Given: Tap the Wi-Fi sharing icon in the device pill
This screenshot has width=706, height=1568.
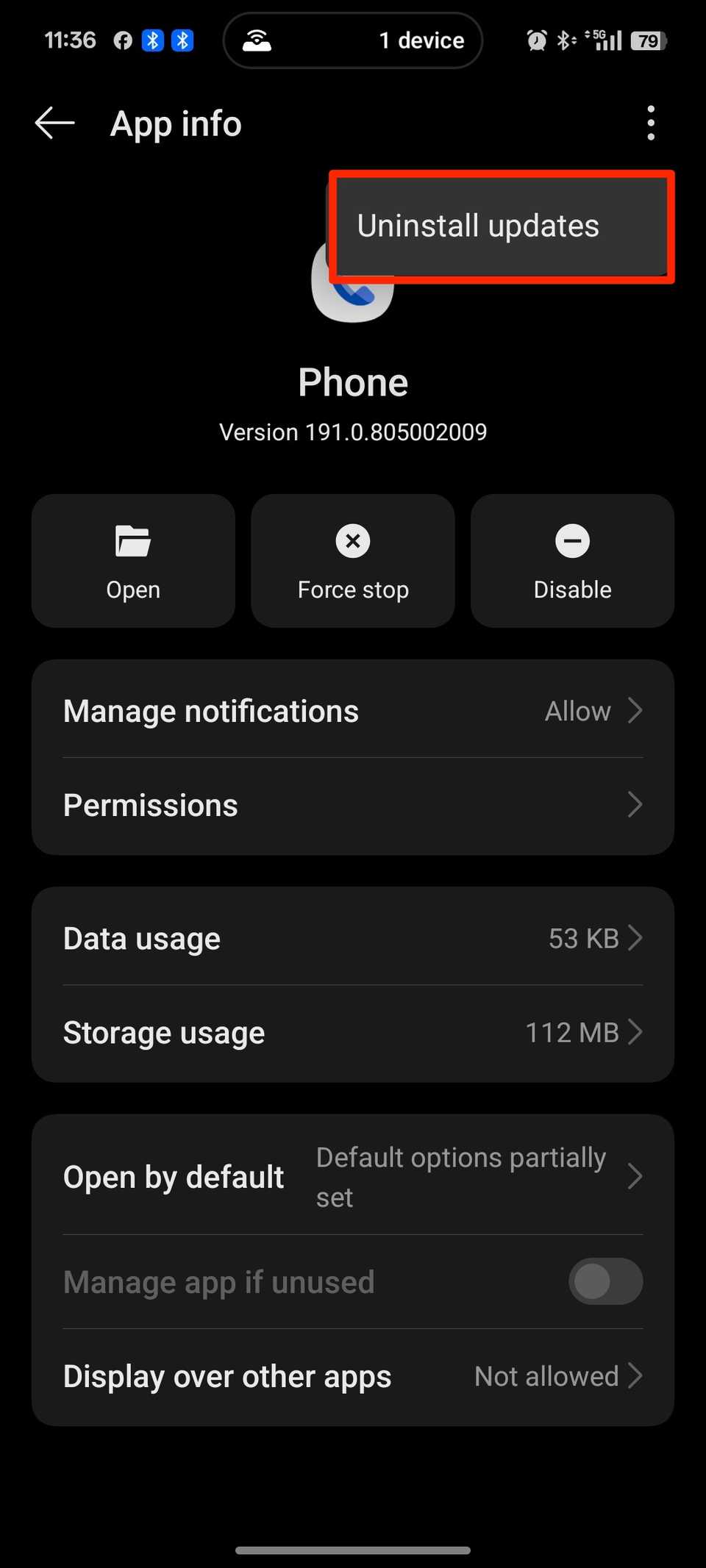Looking at the screenshot, I should point(257,40).
